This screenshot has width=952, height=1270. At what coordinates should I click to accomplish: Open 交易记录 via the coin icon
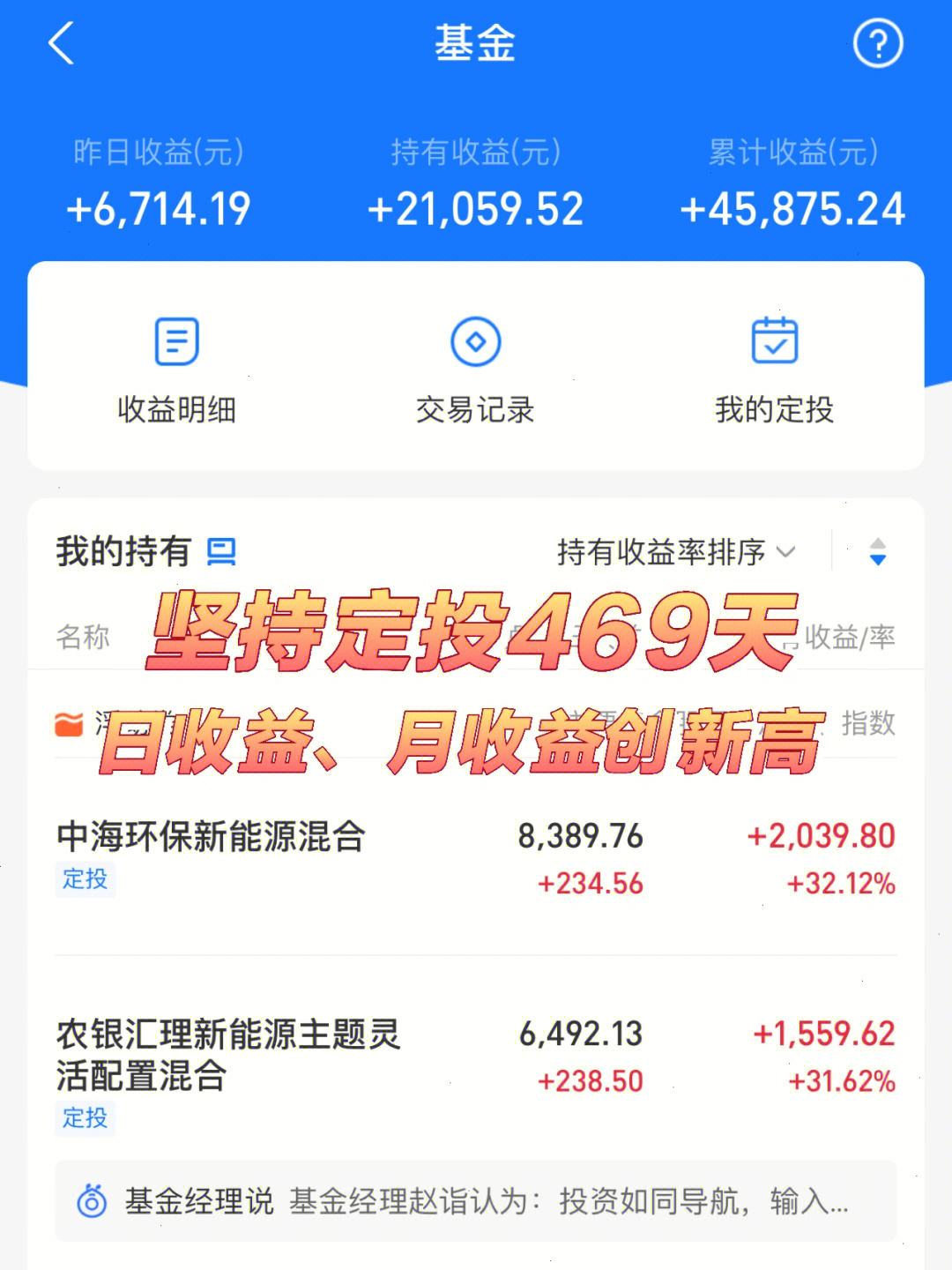(x=475, y=340)
